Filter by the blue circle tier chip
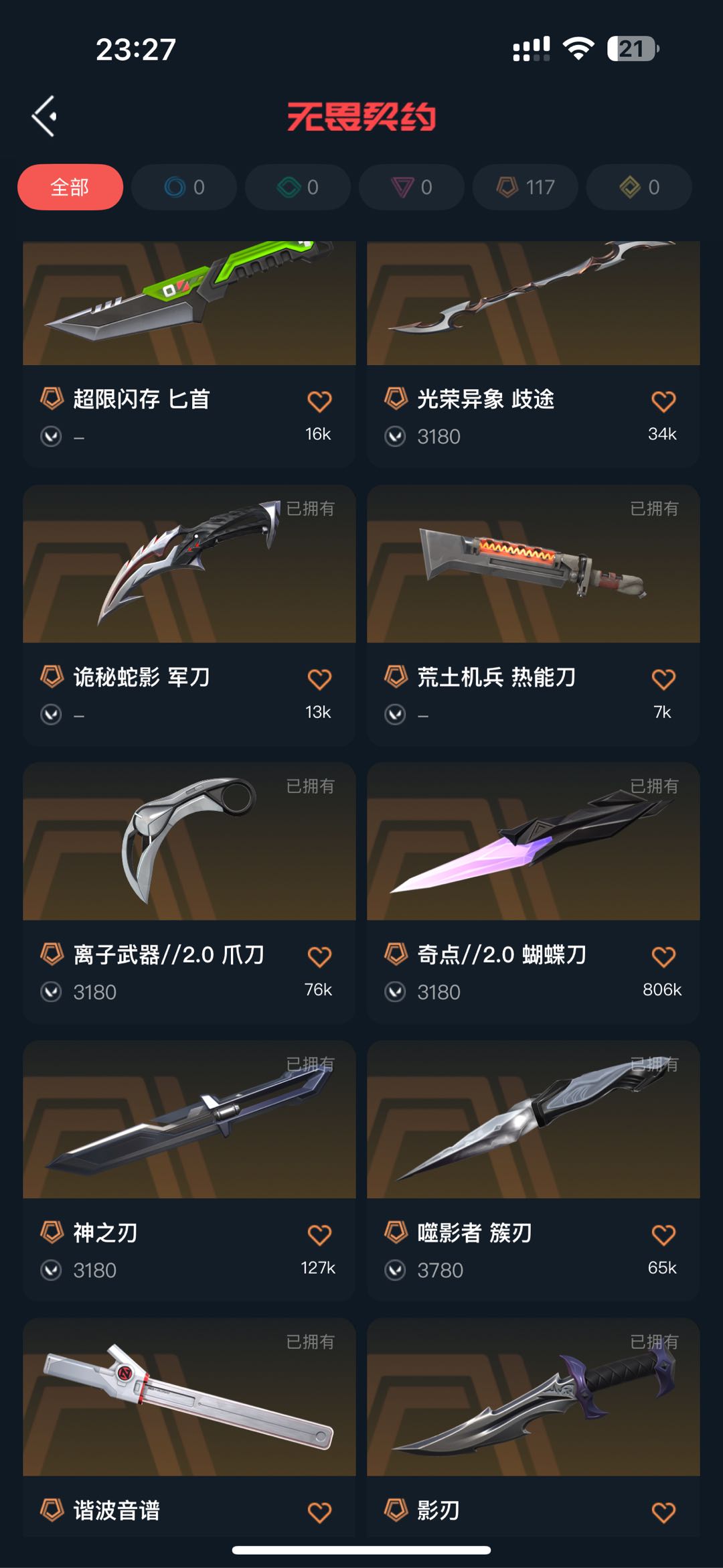723x1568 pixels. tap(184, 187)
